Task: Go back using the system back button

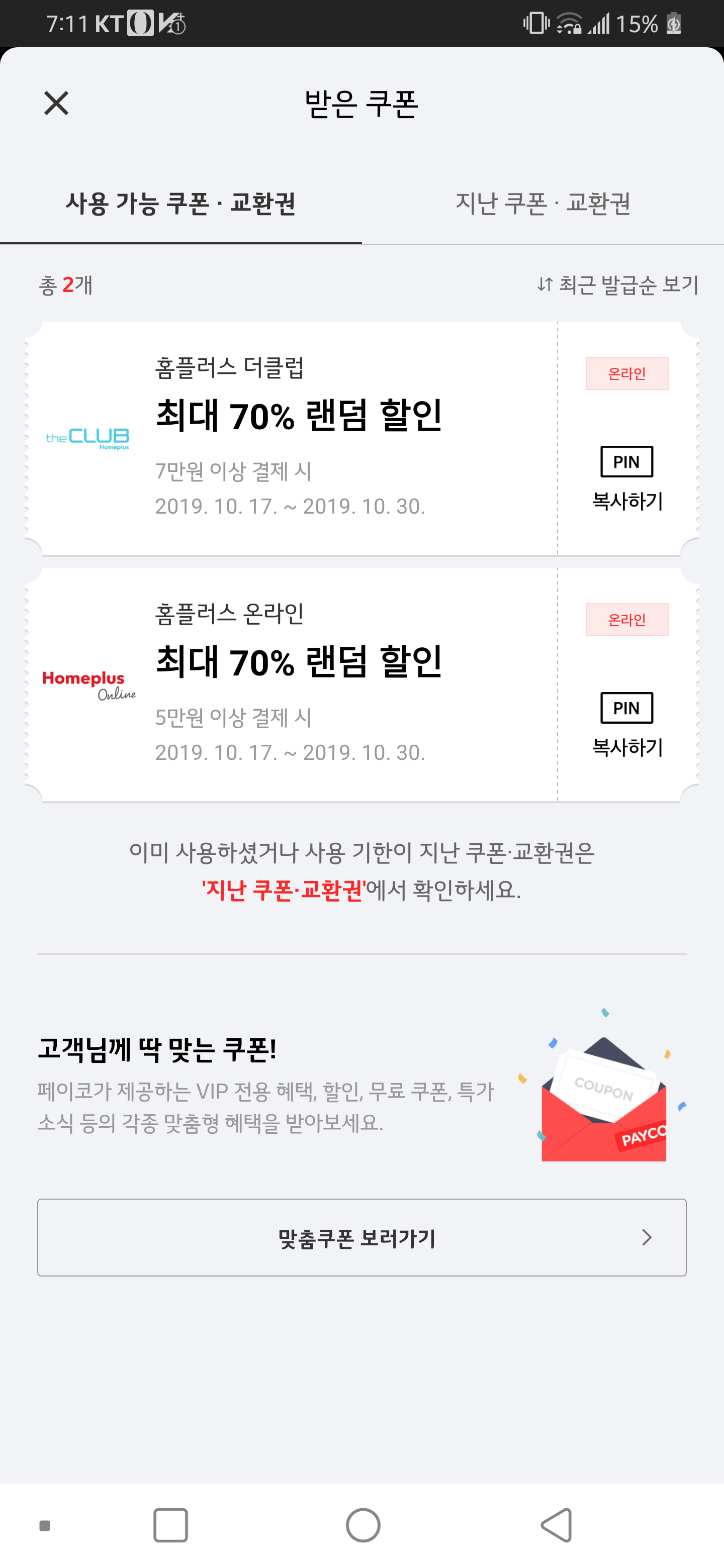Action: coord(556,1525)
